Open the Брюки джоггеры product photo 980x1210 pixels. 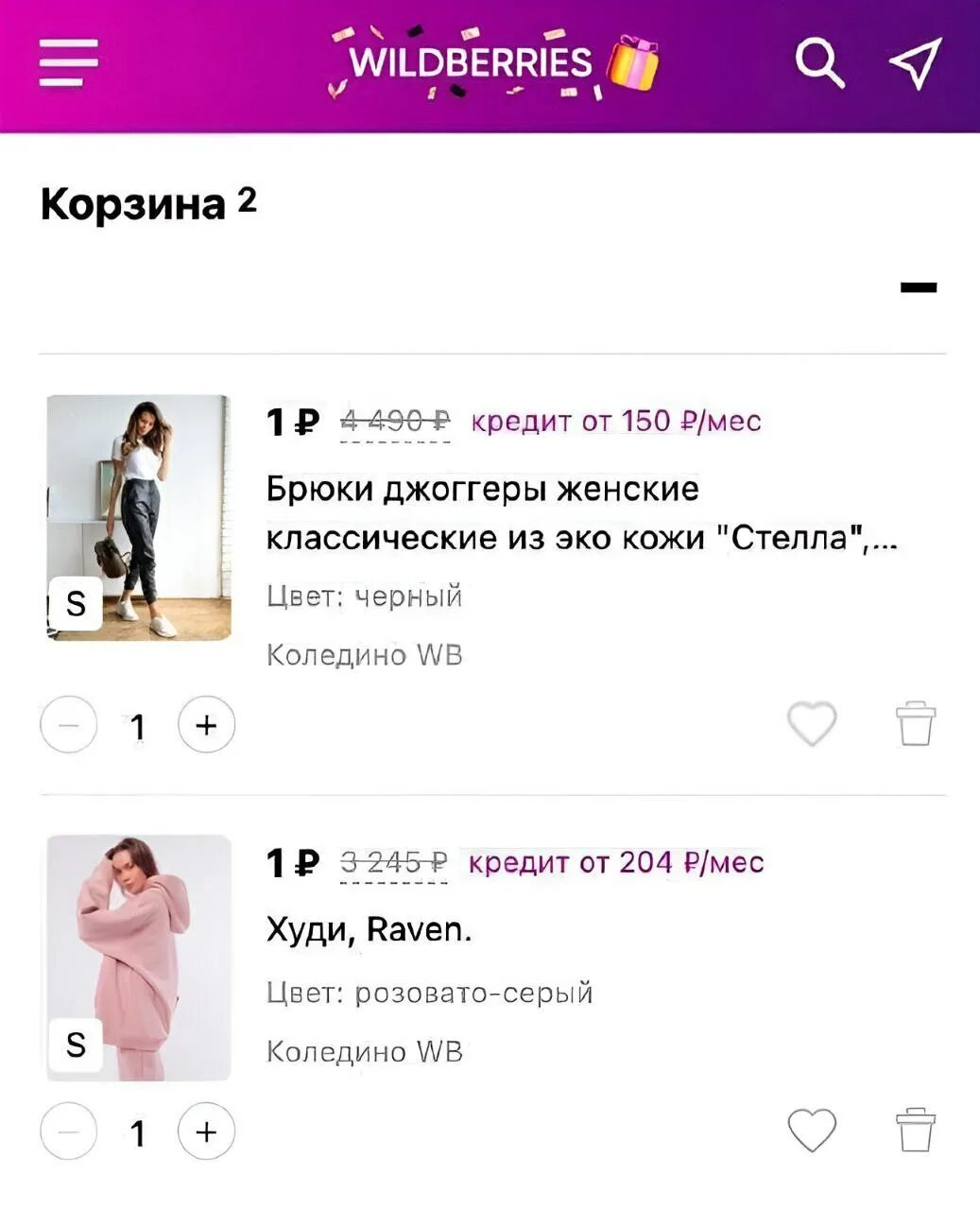(139, 517)
